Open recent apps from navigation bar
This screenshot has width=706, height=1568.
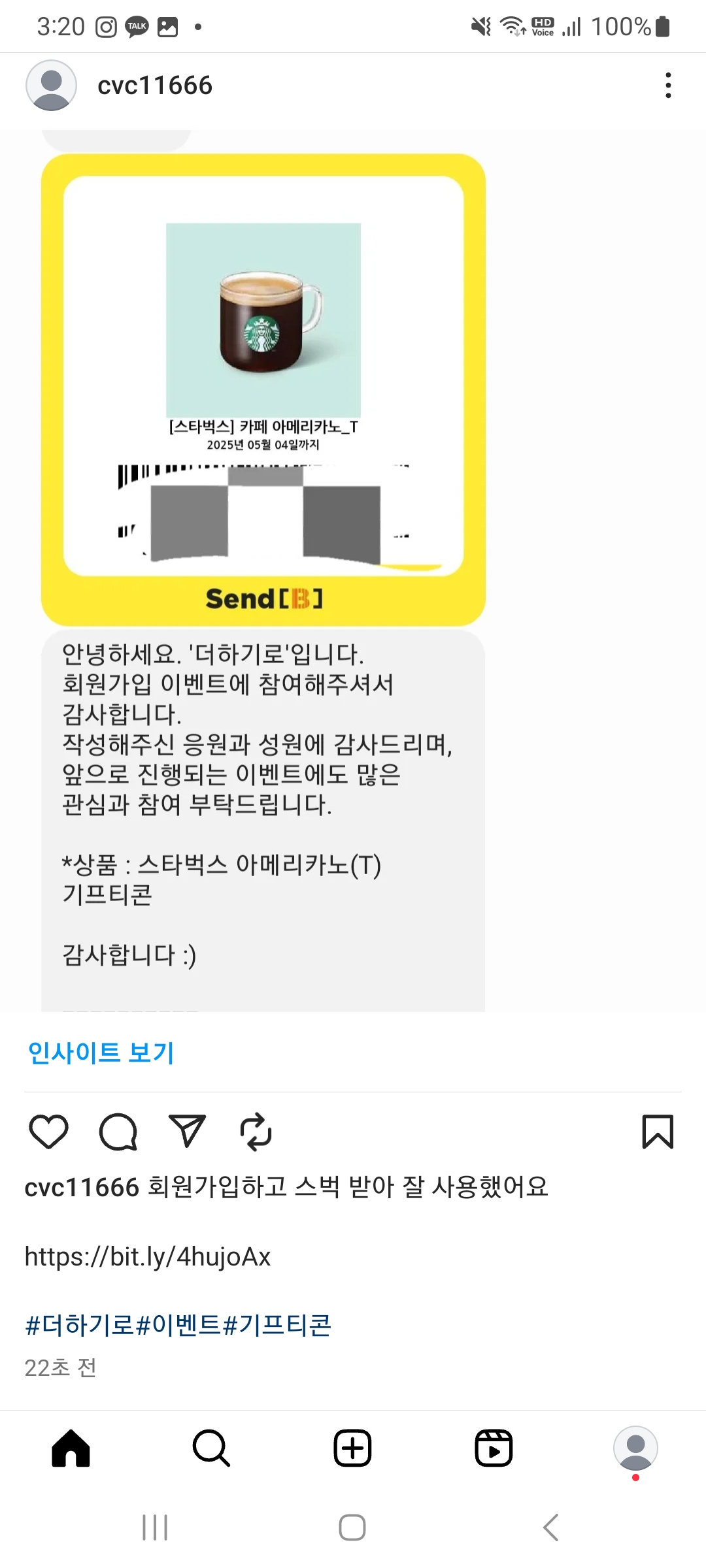coord(155,1527)
